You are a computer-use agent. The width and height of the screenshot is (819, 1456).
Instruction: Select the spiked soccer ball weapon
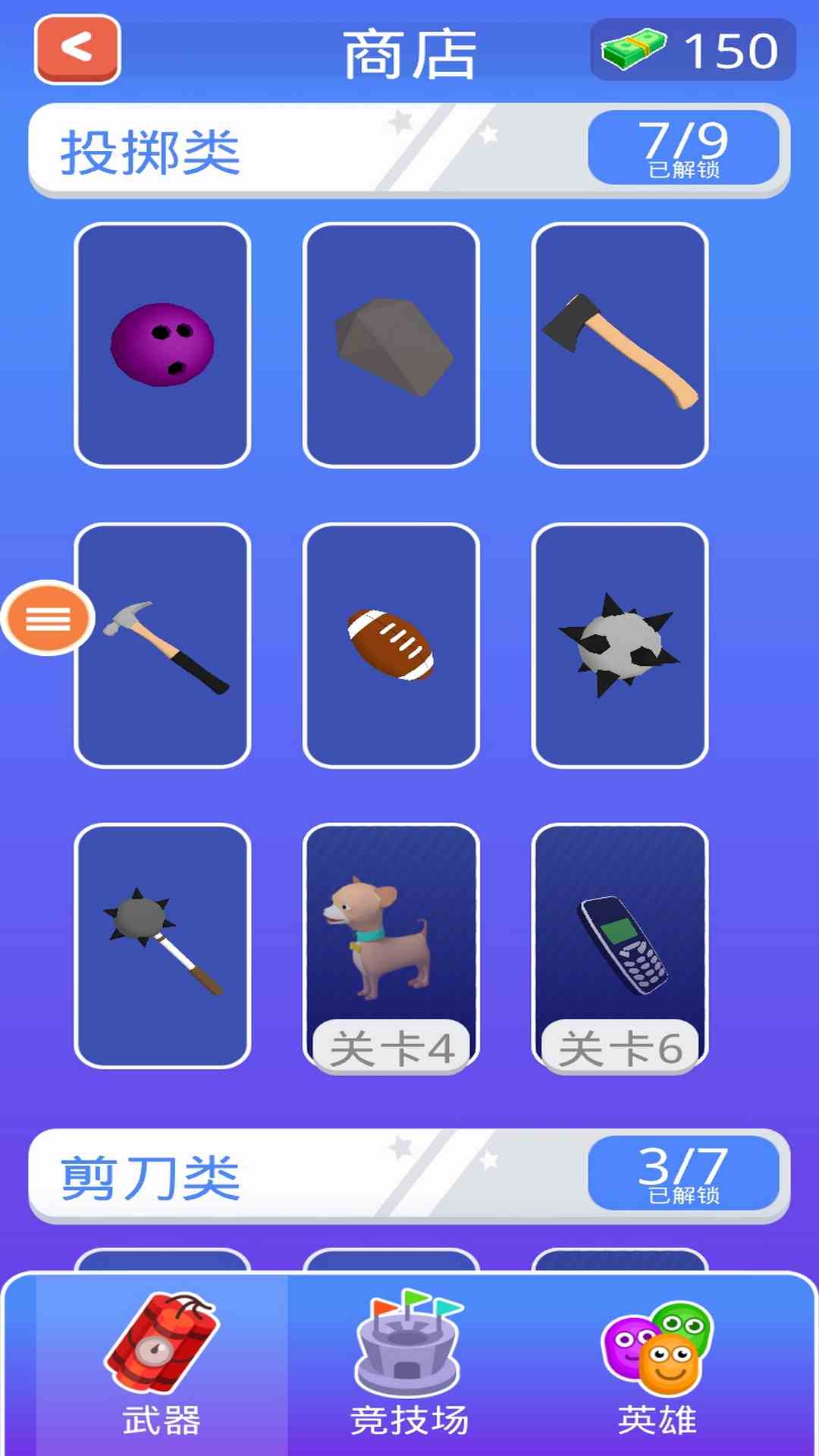(x=620, y=645)
